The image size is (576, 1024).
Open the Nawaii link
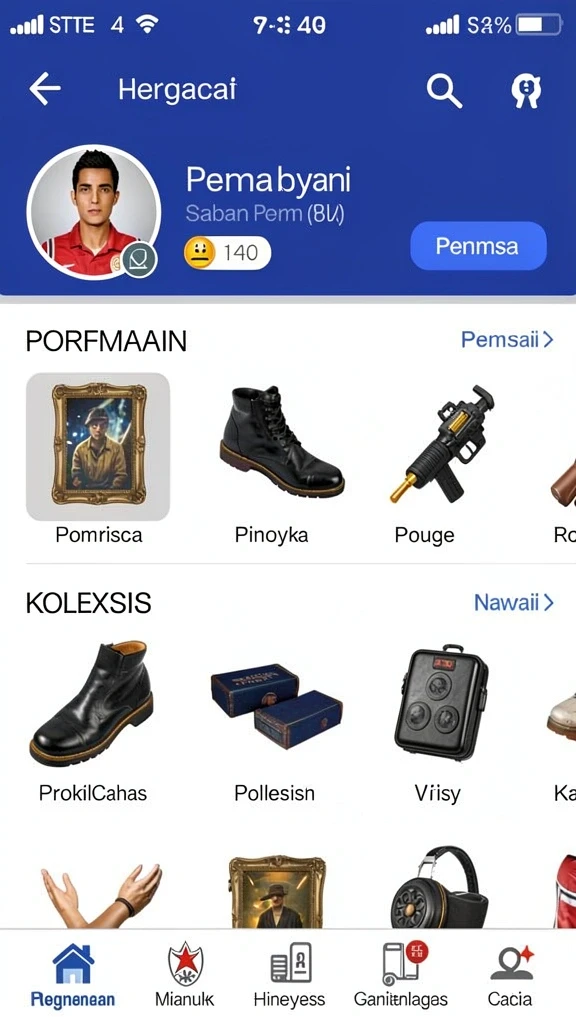coord(514,602)
